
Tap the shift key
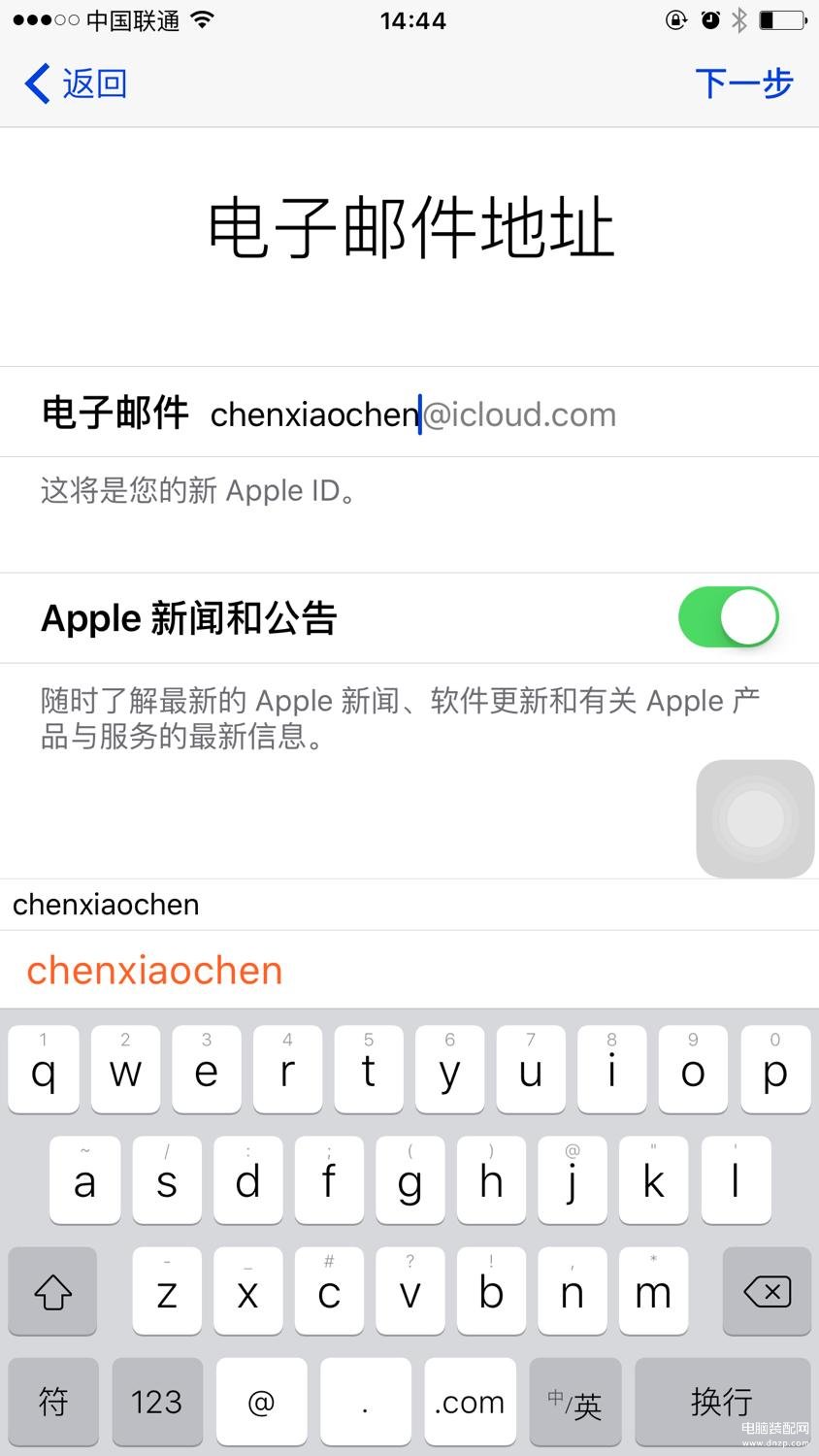click(52, 1291)
